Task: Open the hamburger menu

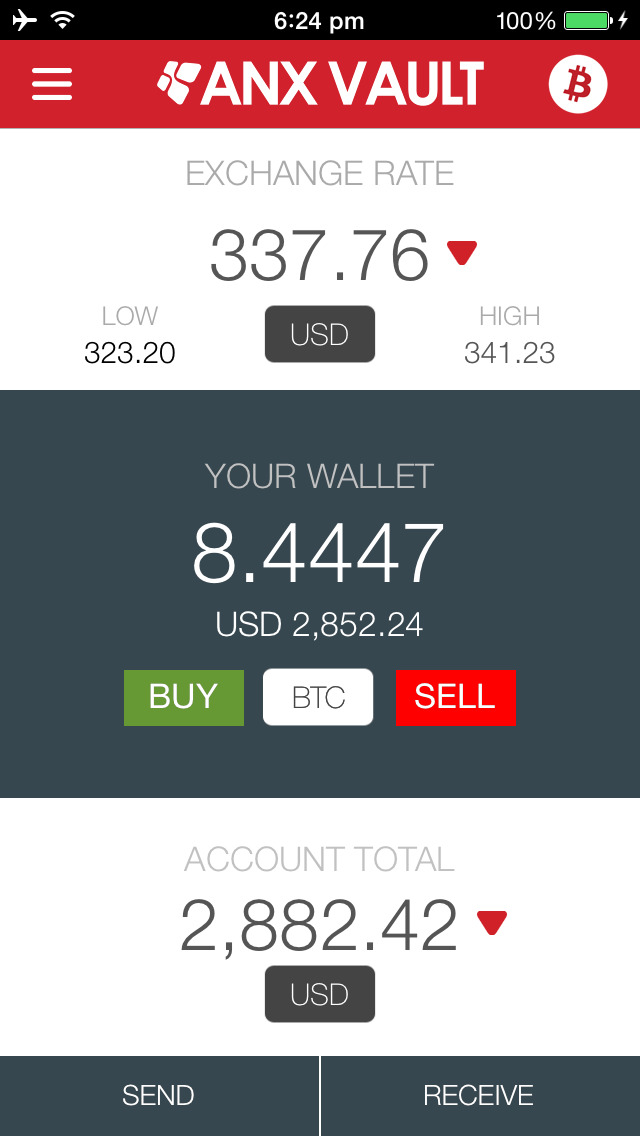Action: pyautogui.click(x=52, y=84)
